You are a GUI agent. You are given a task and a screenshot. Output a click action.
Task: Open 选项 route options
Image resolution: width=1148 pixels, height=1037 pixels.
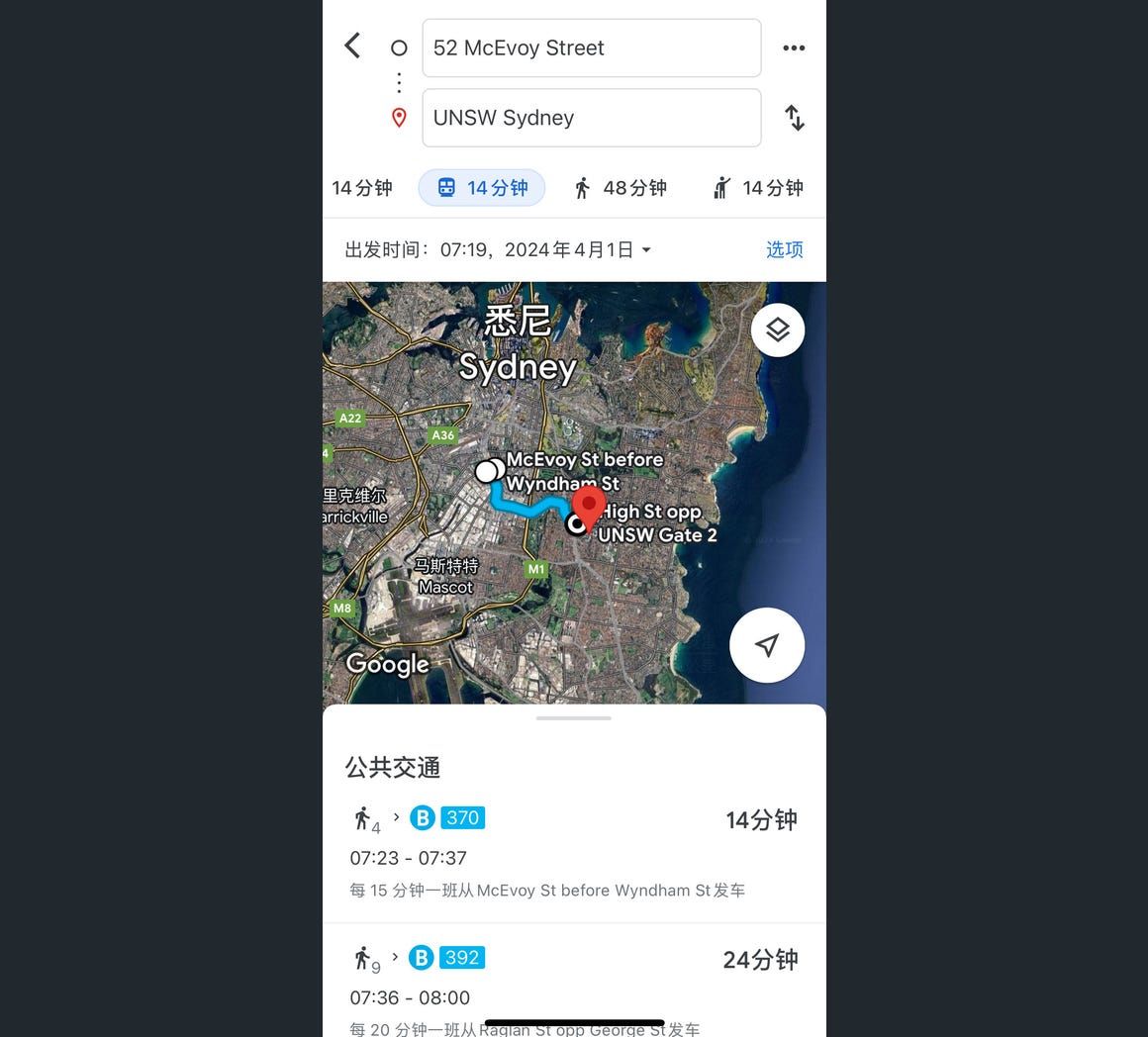(x=784, y=250)
